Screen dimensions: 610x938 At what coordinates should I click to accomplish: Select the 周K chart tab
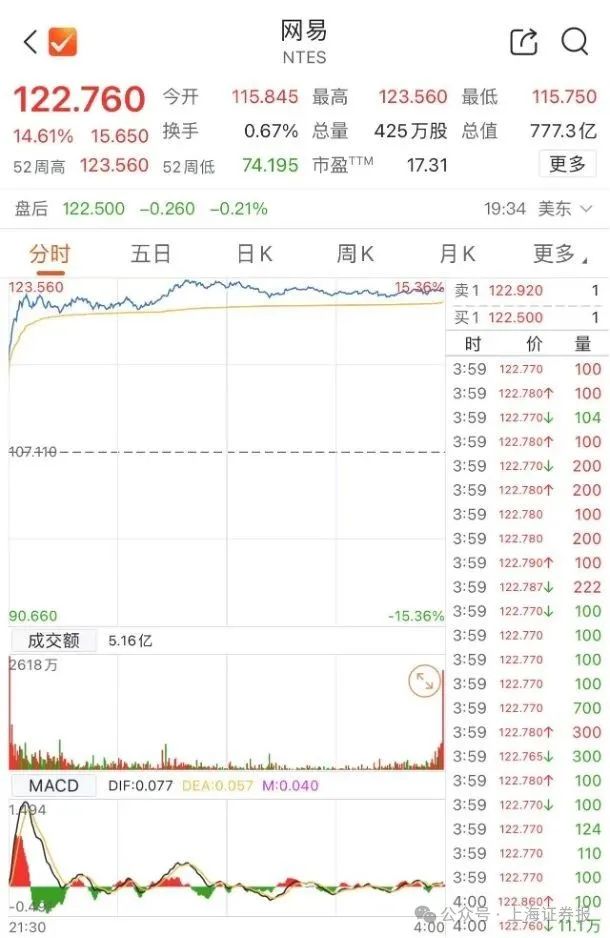[355, 254]
